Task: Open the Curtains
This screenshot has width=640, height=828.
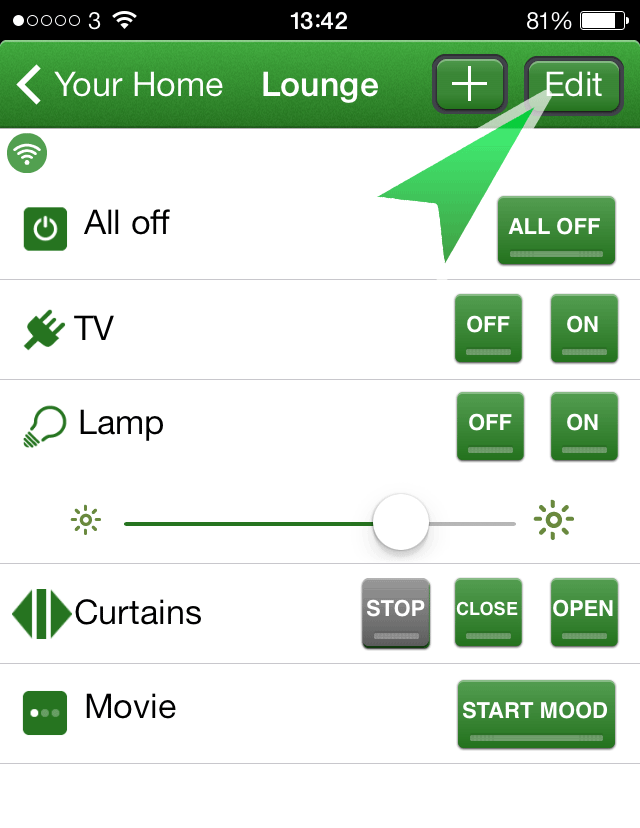Action: click(x=583, y=612)
